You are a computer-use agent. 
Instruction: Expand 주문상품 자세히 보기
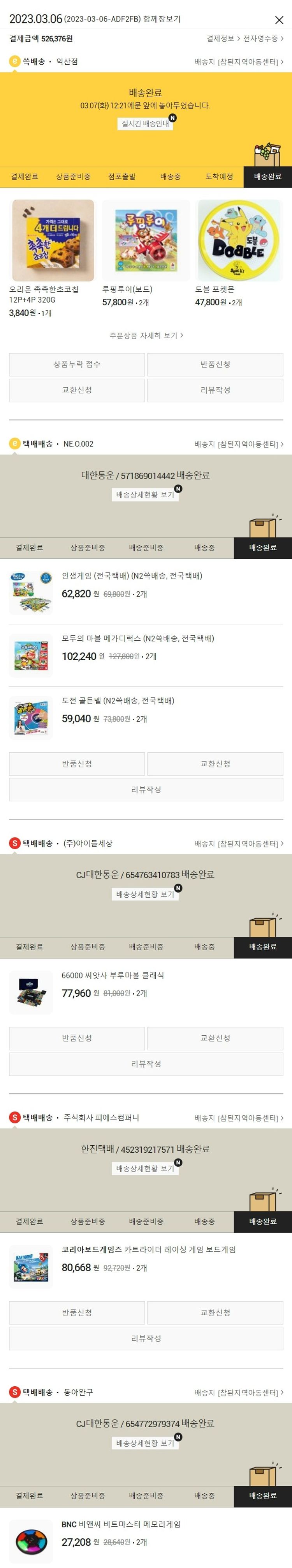pyautogui.click(x=146, y=335)
